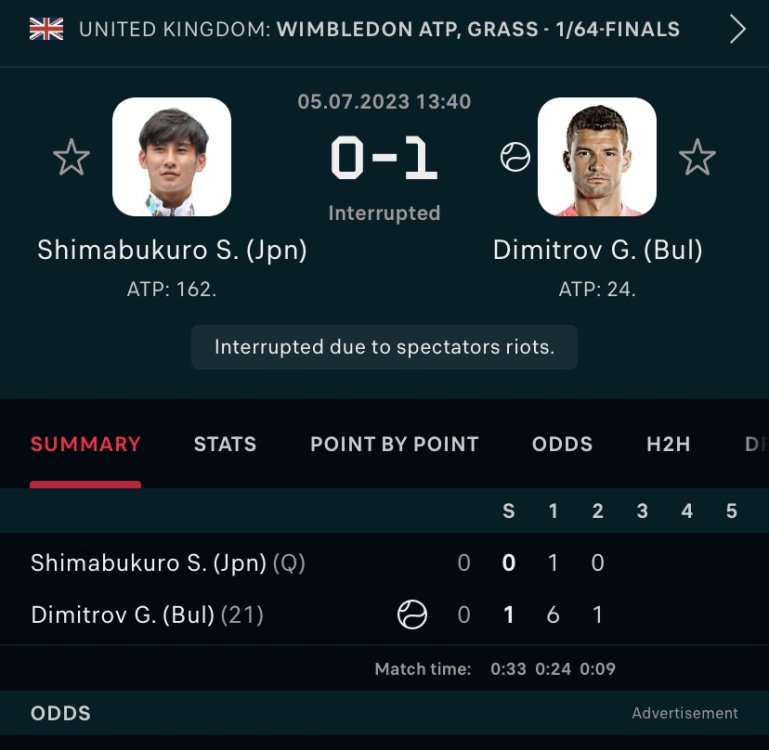Screen dimensions: 769x750
Task: Switch to the Odds tab
Action: pos(562,444)
